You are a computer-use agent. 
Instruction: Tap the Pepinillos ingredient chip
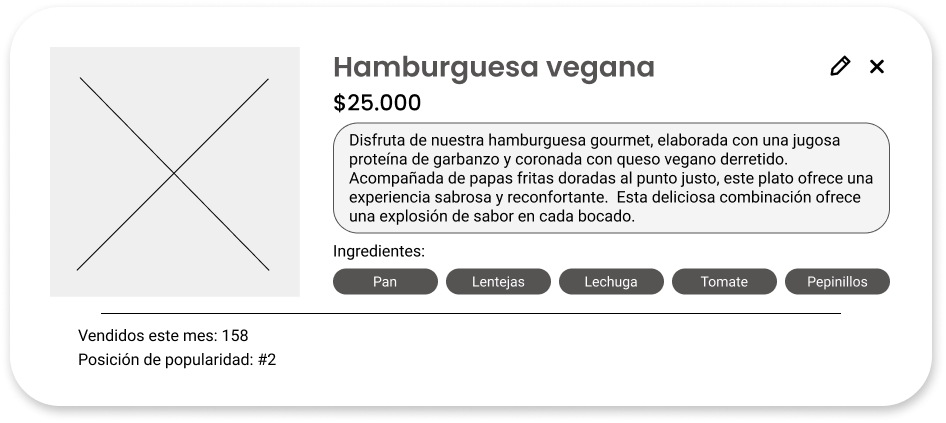(x=837, y=282)
